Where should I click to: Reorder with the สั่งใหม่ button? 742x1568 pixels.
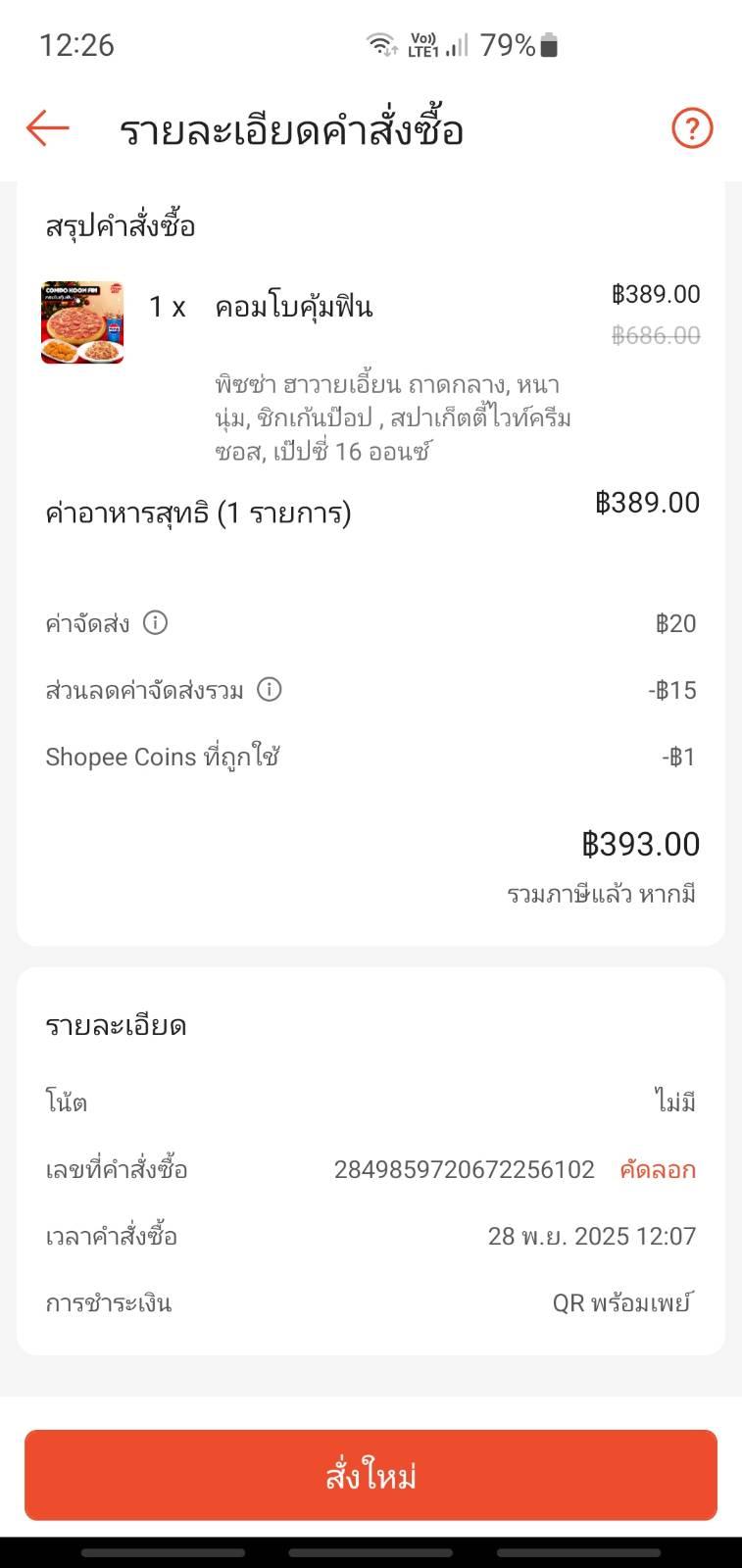pyautogui.click(x=371, y=1475)
